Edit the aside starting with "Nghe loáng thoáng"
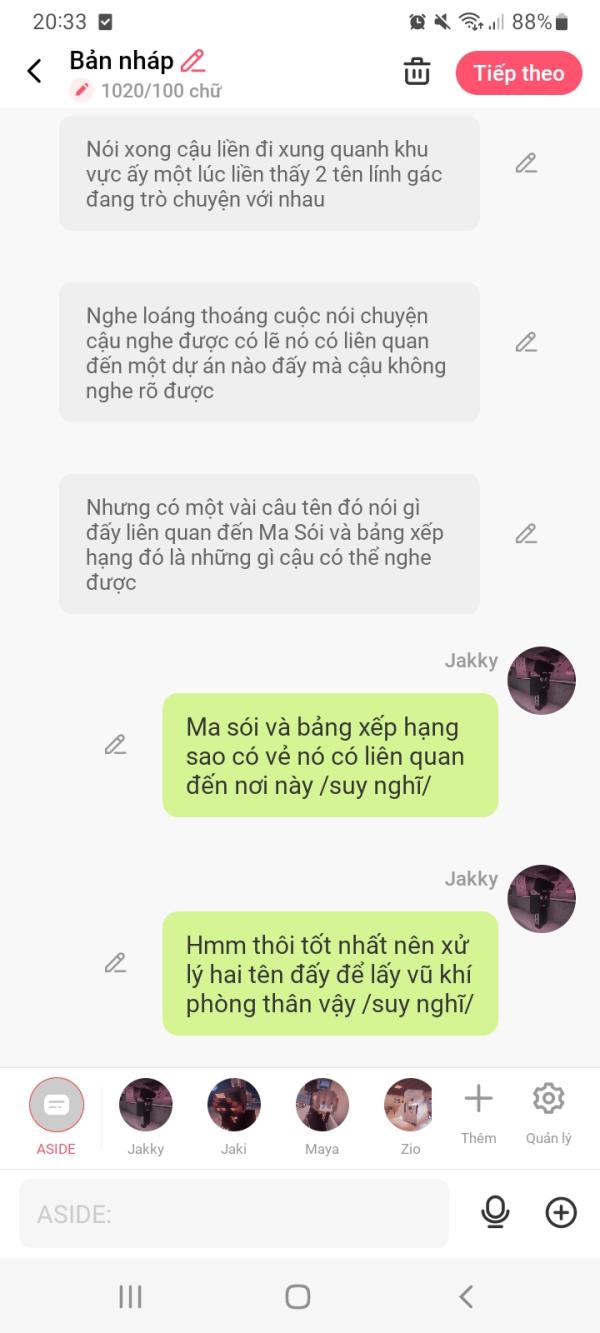Image resolution: width=600 pixels, height=1333 pixels. pyautogui.click(x=526, y=343)
